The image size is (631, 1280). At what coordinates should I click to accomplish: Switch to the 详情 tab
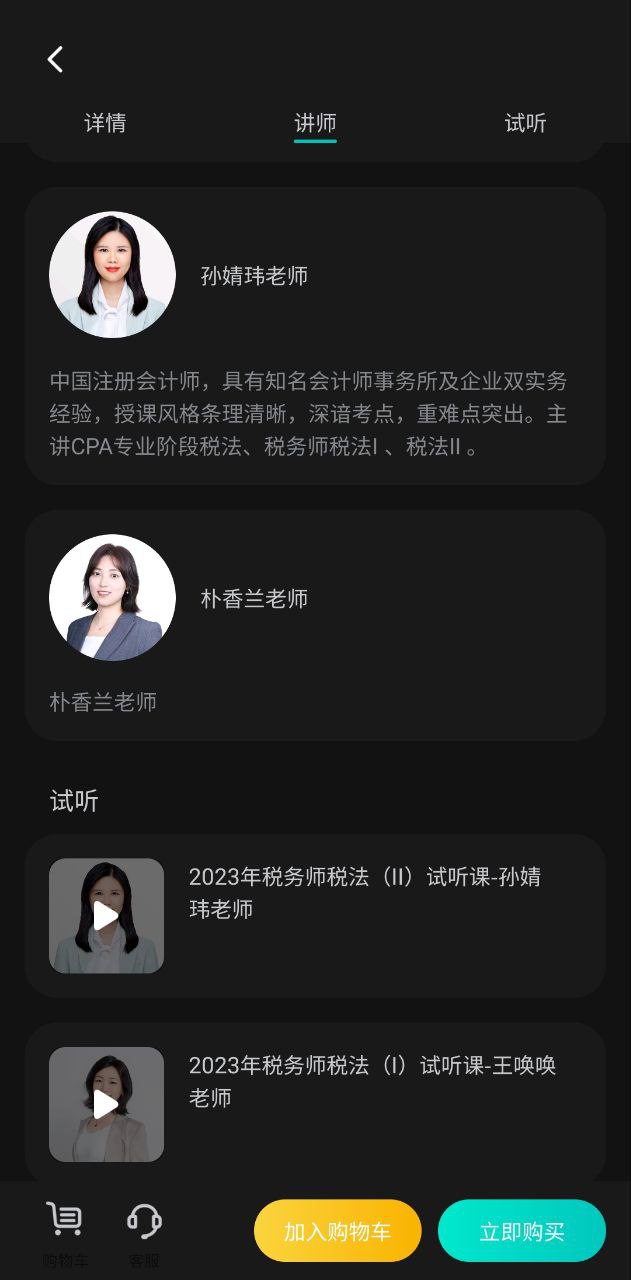tap(105, 123)
